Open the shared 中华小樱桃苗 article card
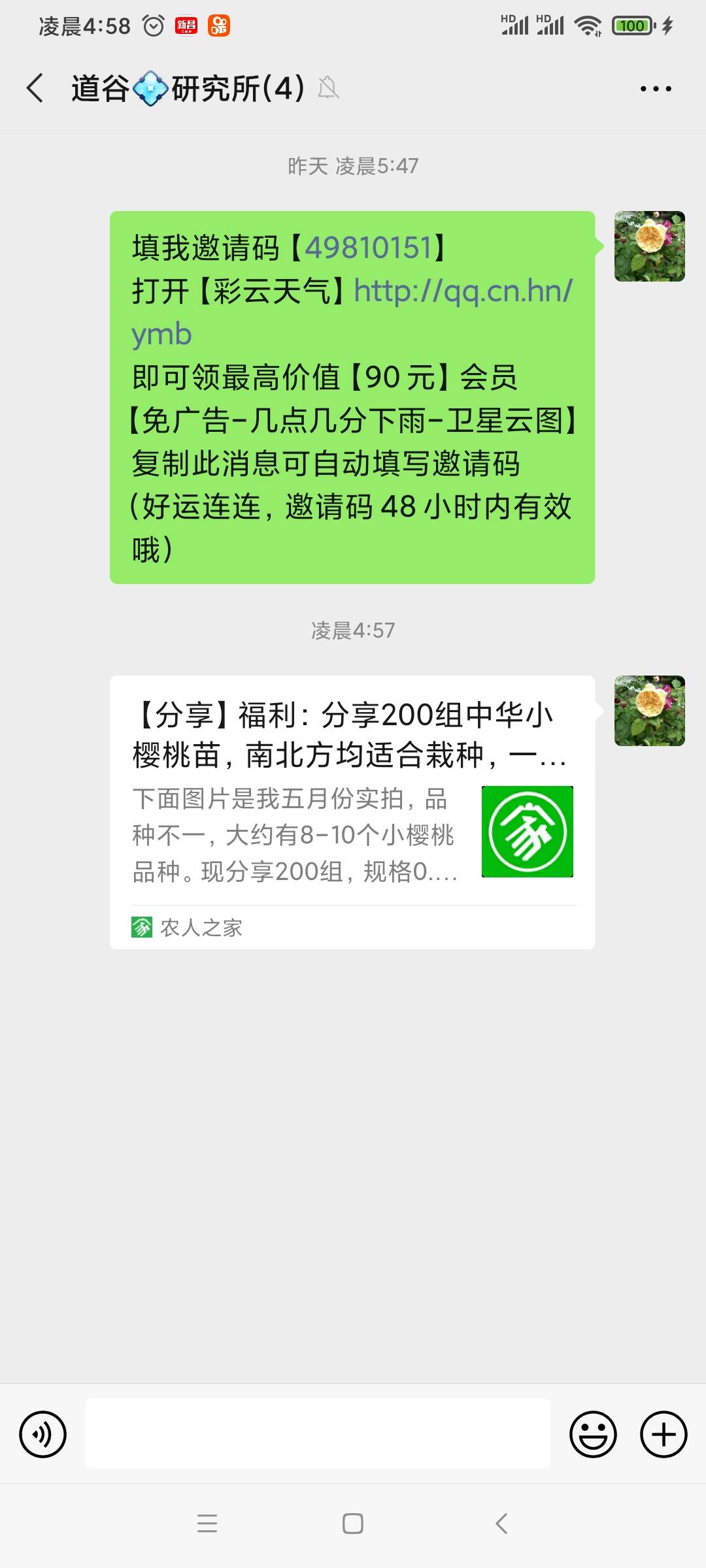 [352, 811]
